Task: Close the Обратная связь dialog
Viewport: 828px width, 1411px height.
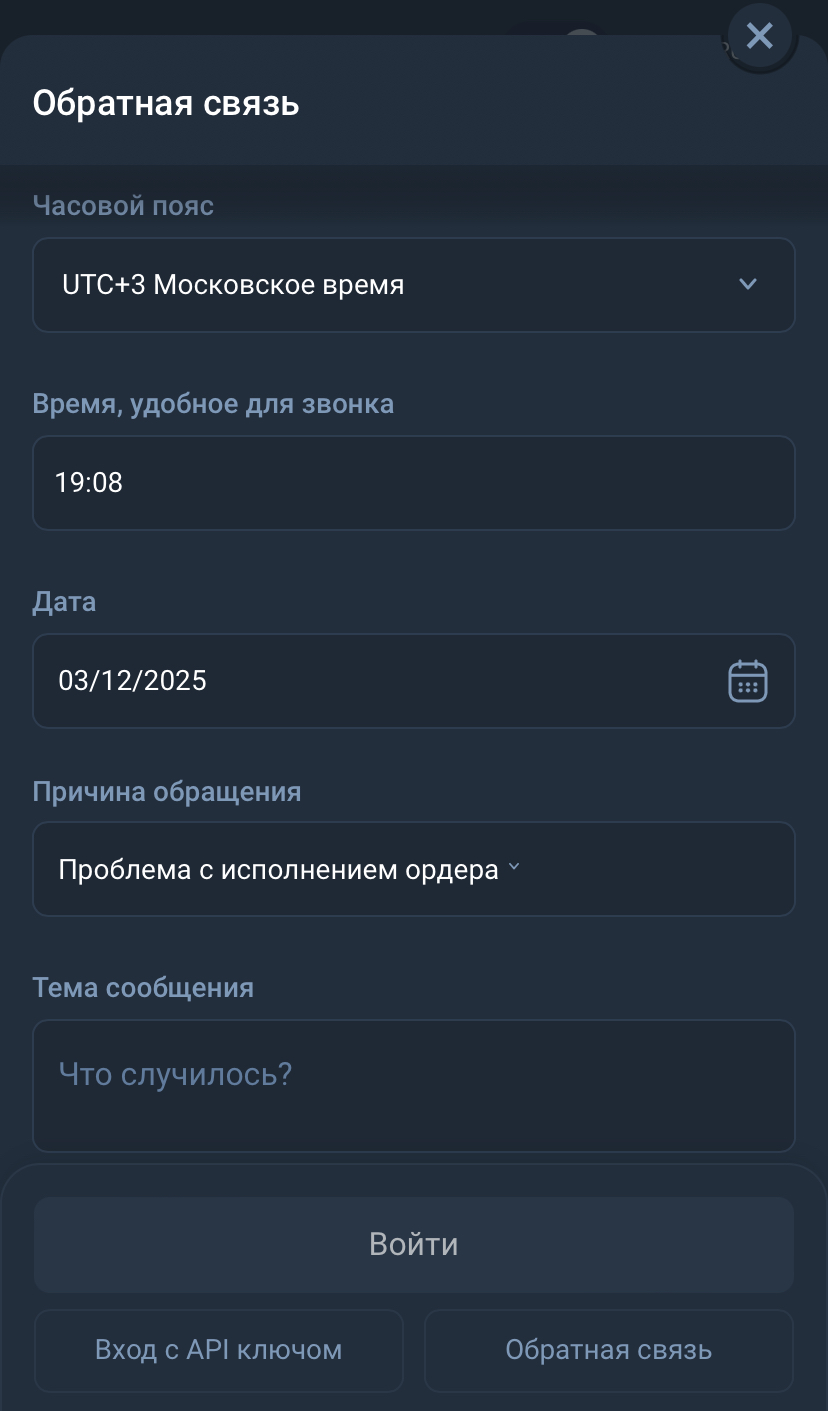Action: (760, 37)
